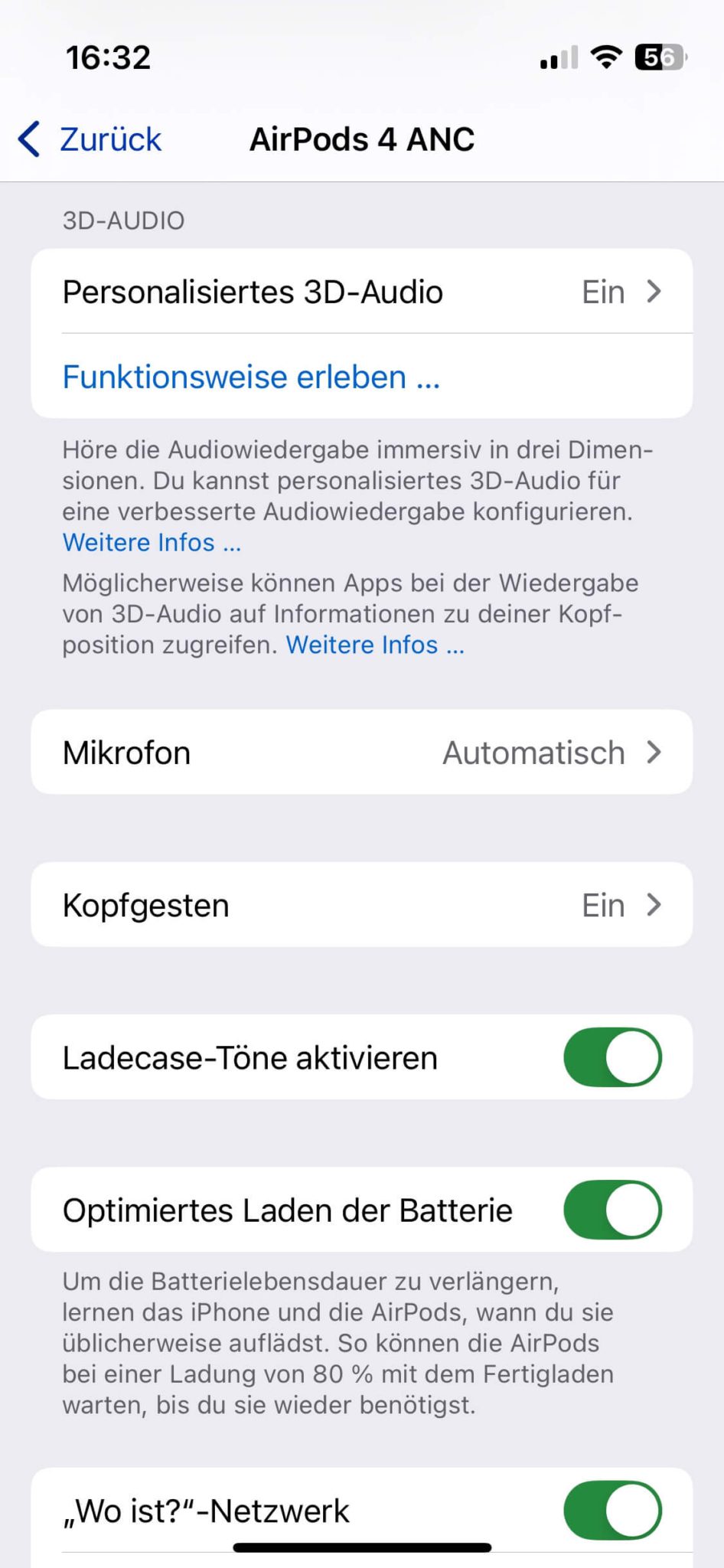The image size is (724, 1568).
Task: Tap Zurück to go back
Action: (109, 139)
